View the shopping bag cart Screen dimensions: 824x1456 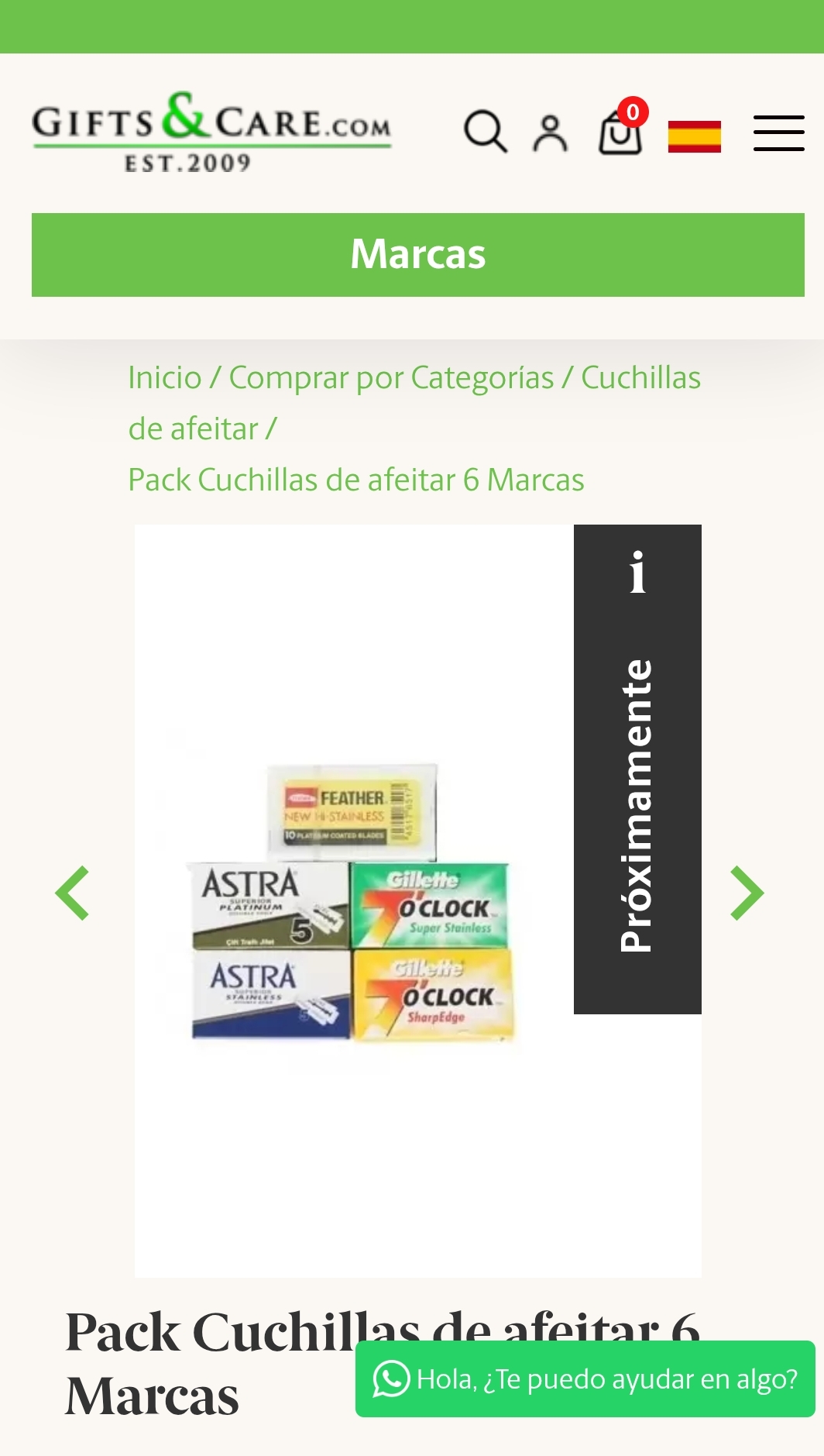click(620, 132)
